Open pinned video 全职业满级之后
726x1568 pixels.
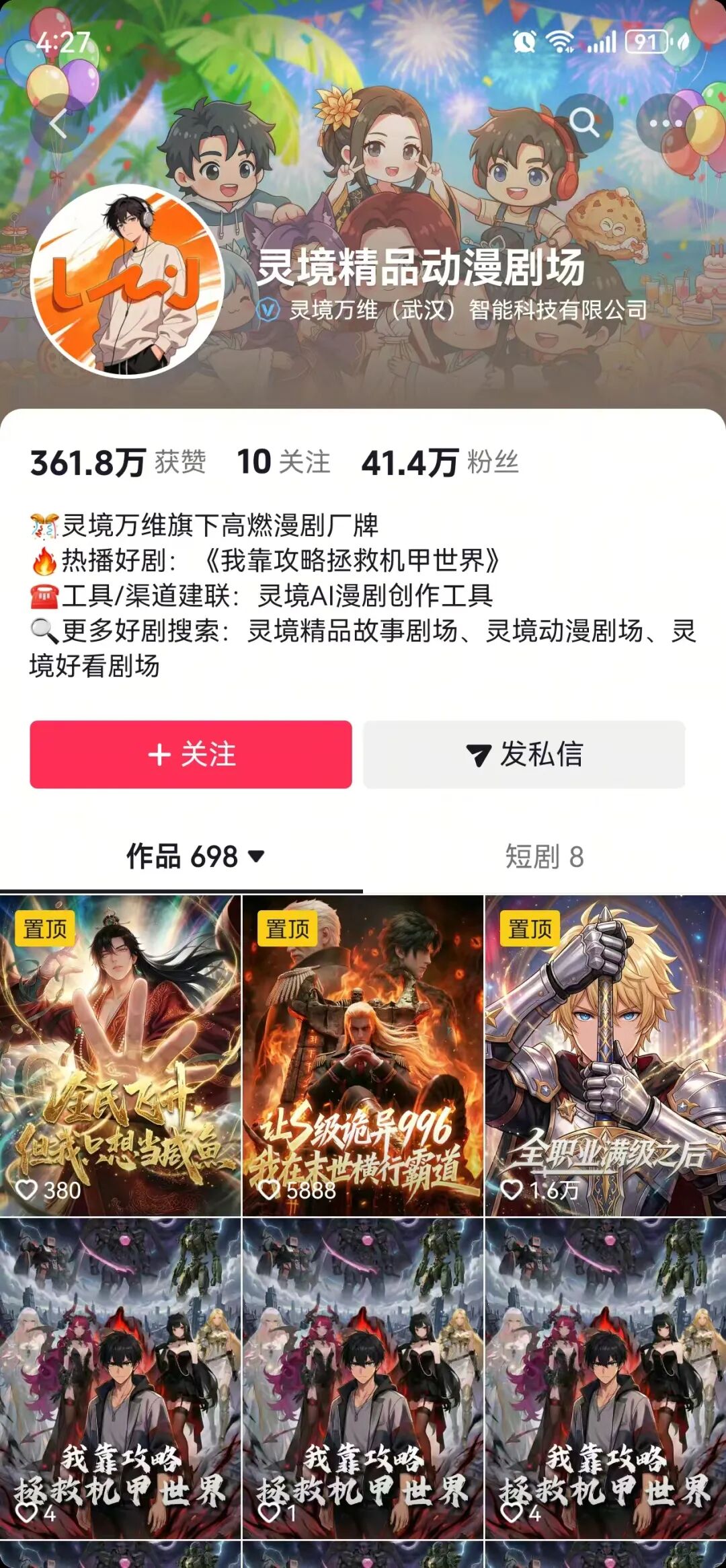pyautogui.click(x=605, y=1056)
